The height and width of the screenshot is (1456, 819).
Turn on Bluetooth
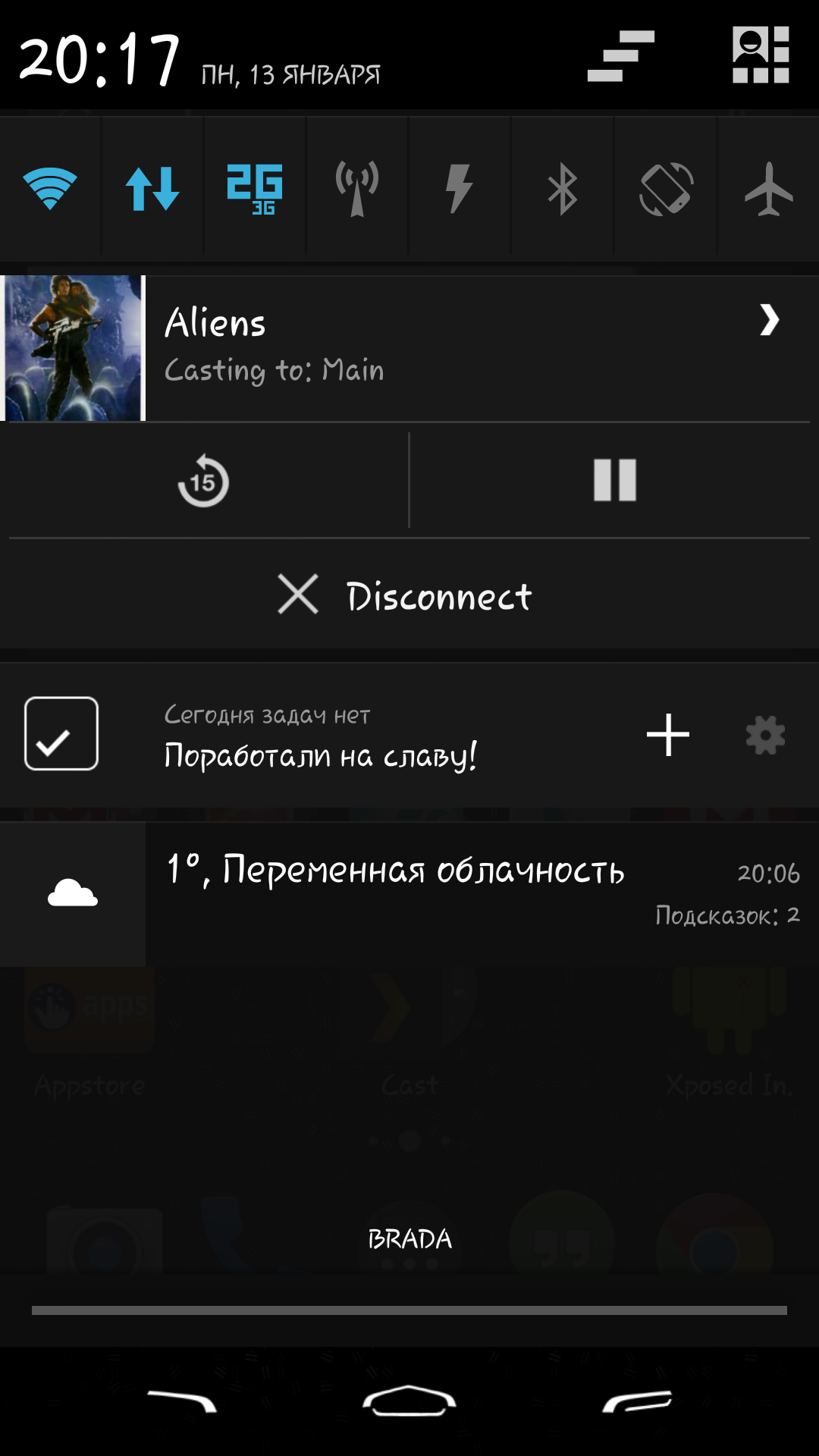coord(562,187)
